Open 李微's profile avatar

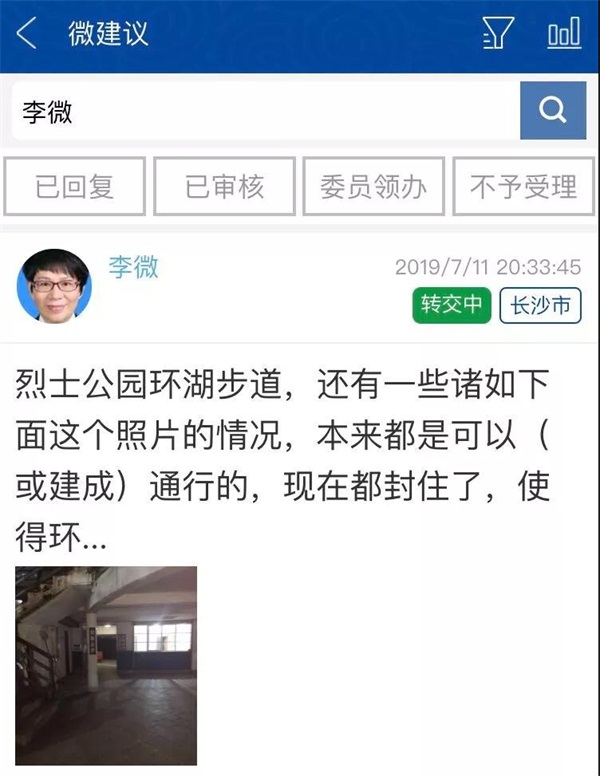[54, 285]
